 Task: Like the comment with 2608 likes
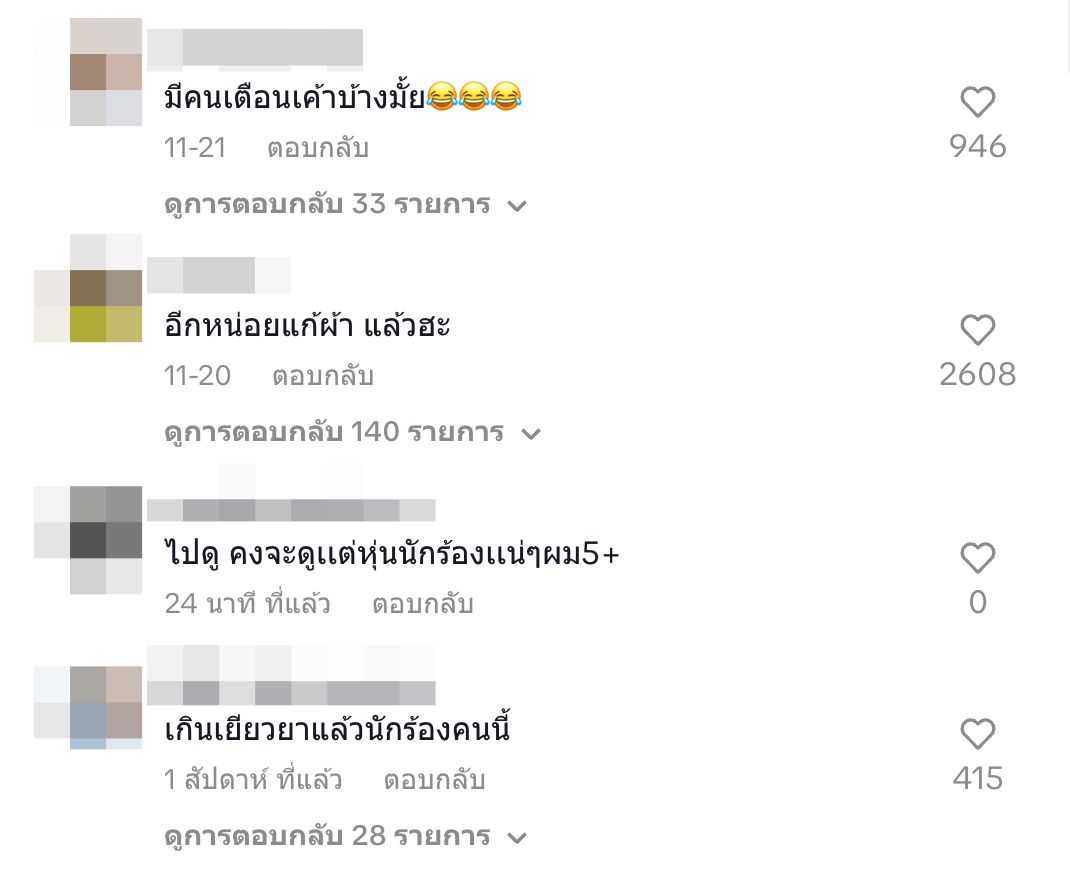977,330
